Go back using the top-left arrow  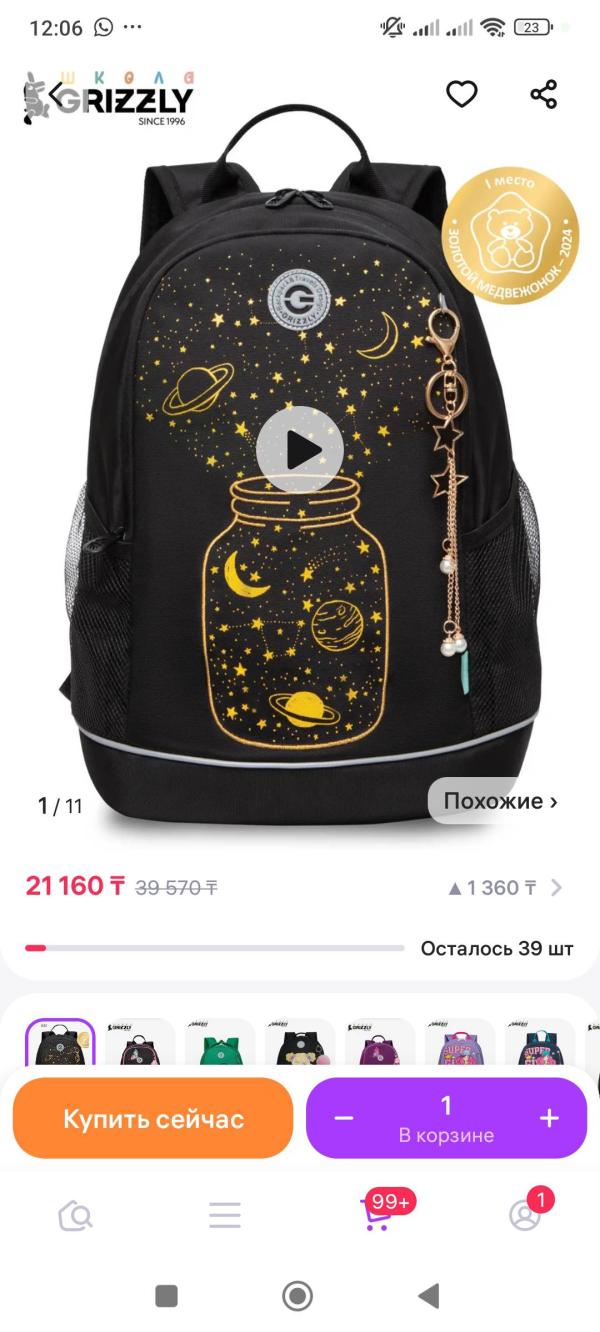point(57,96)
